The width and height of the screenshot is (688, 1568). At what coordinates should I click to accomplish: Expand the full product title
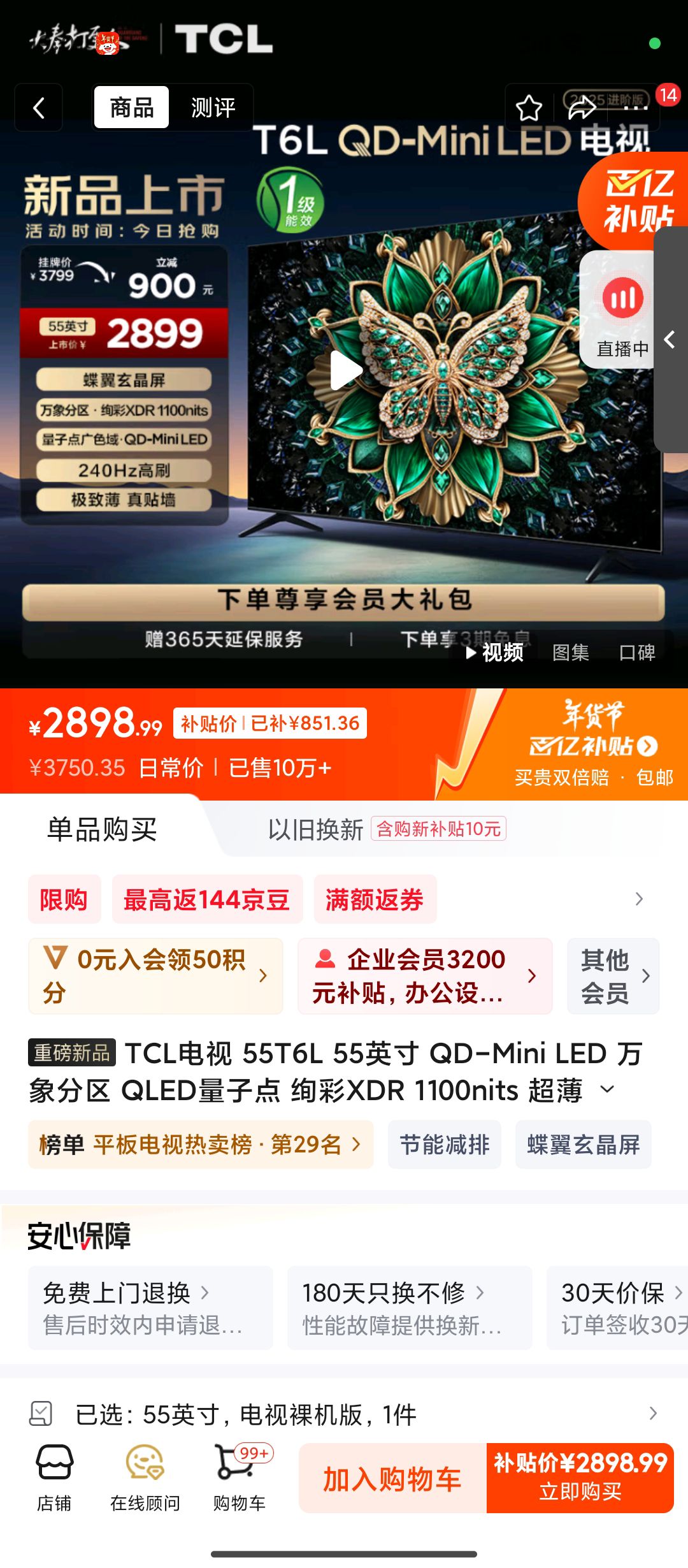608,1089
